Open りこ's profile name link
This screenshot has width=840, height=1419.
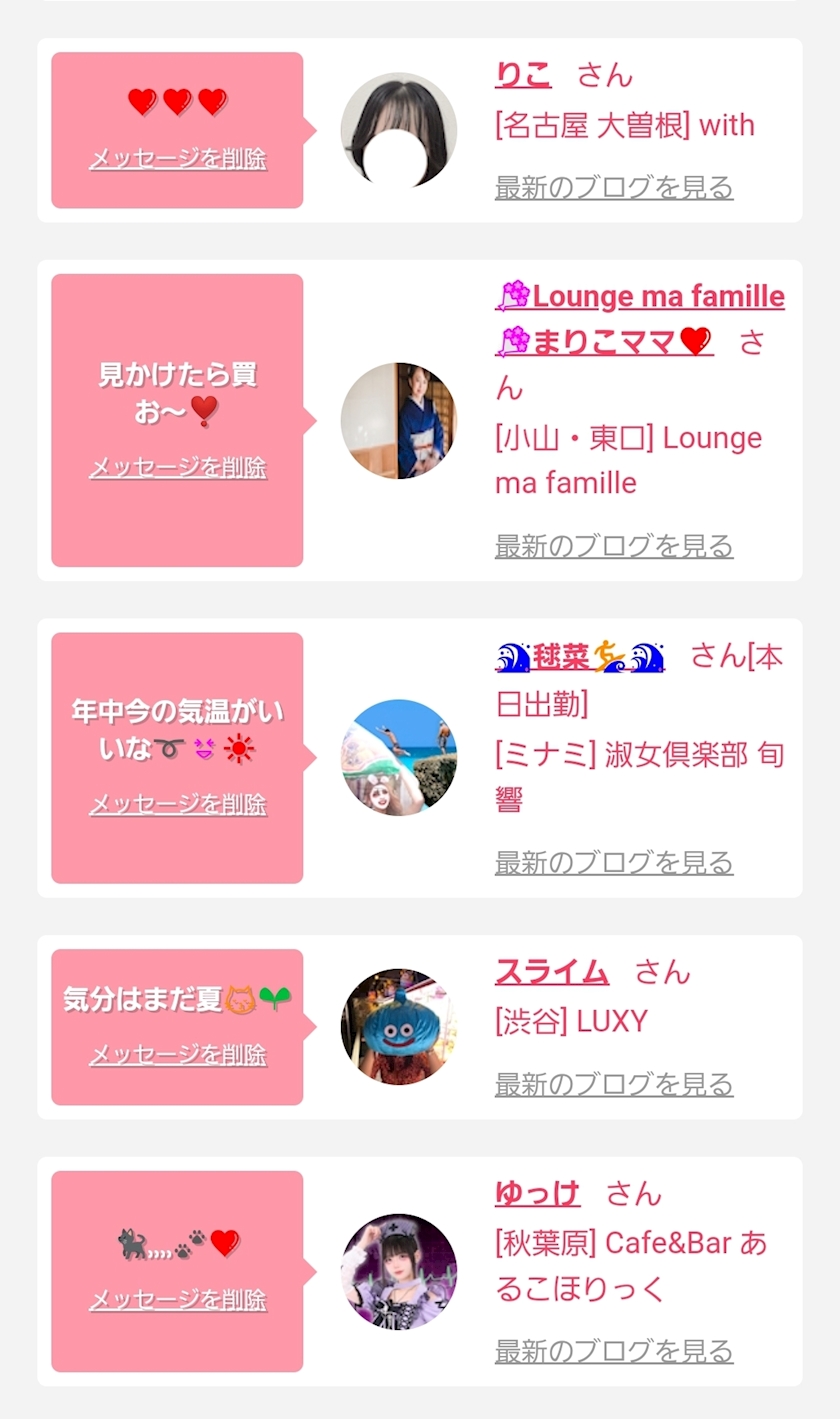[523, 75]
